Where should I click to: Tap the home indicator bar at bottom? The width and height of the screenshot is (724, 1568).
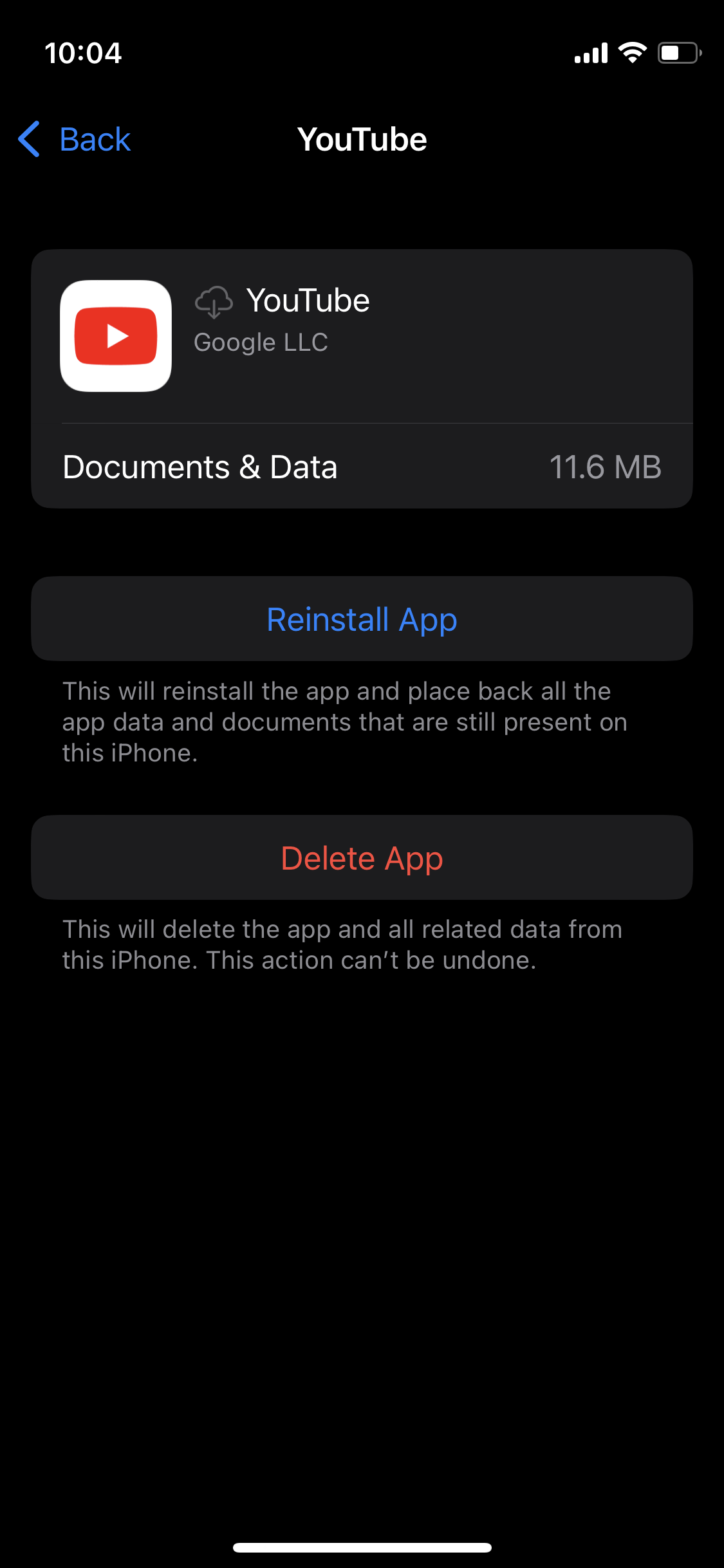click(362, 1547)
